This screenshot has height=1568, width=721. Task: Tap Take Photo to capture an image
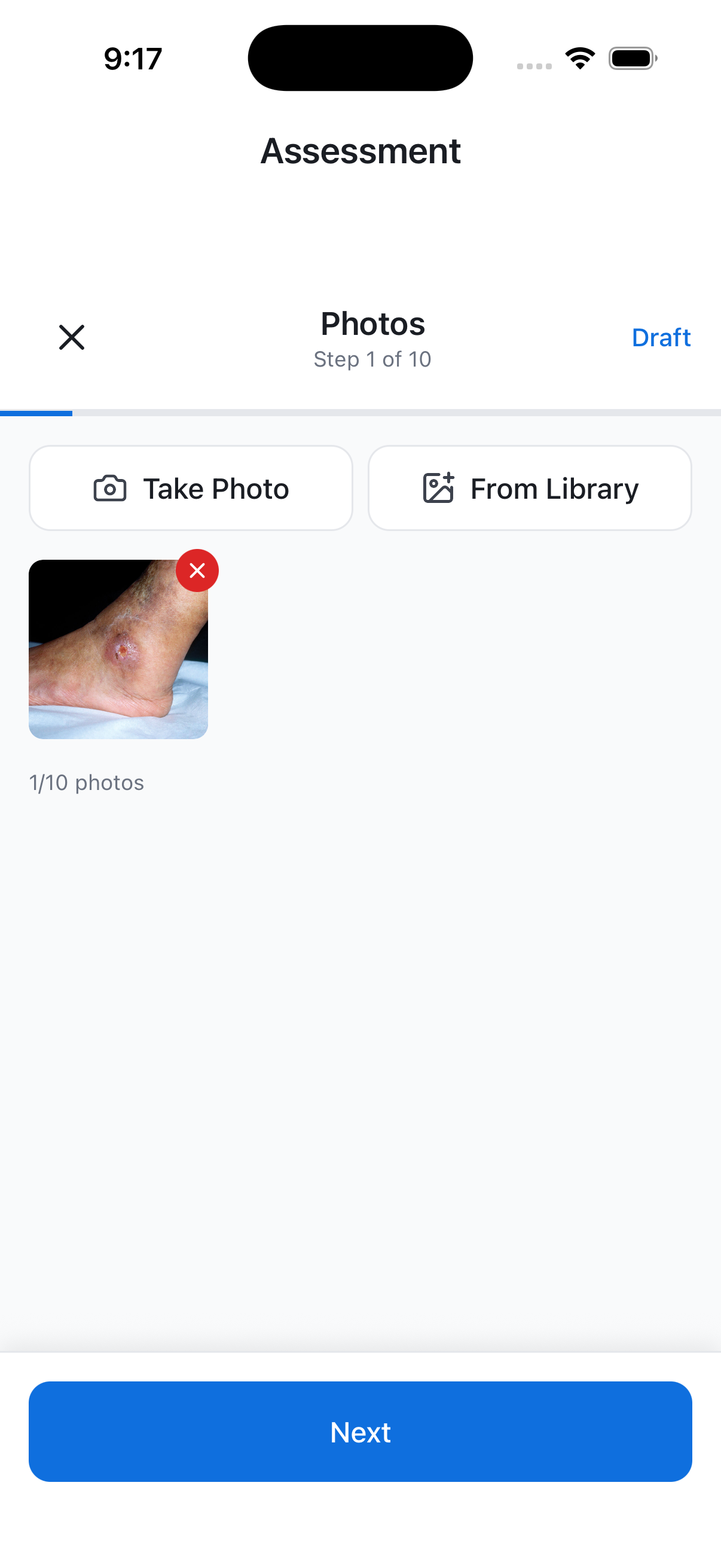pos(191,488)
